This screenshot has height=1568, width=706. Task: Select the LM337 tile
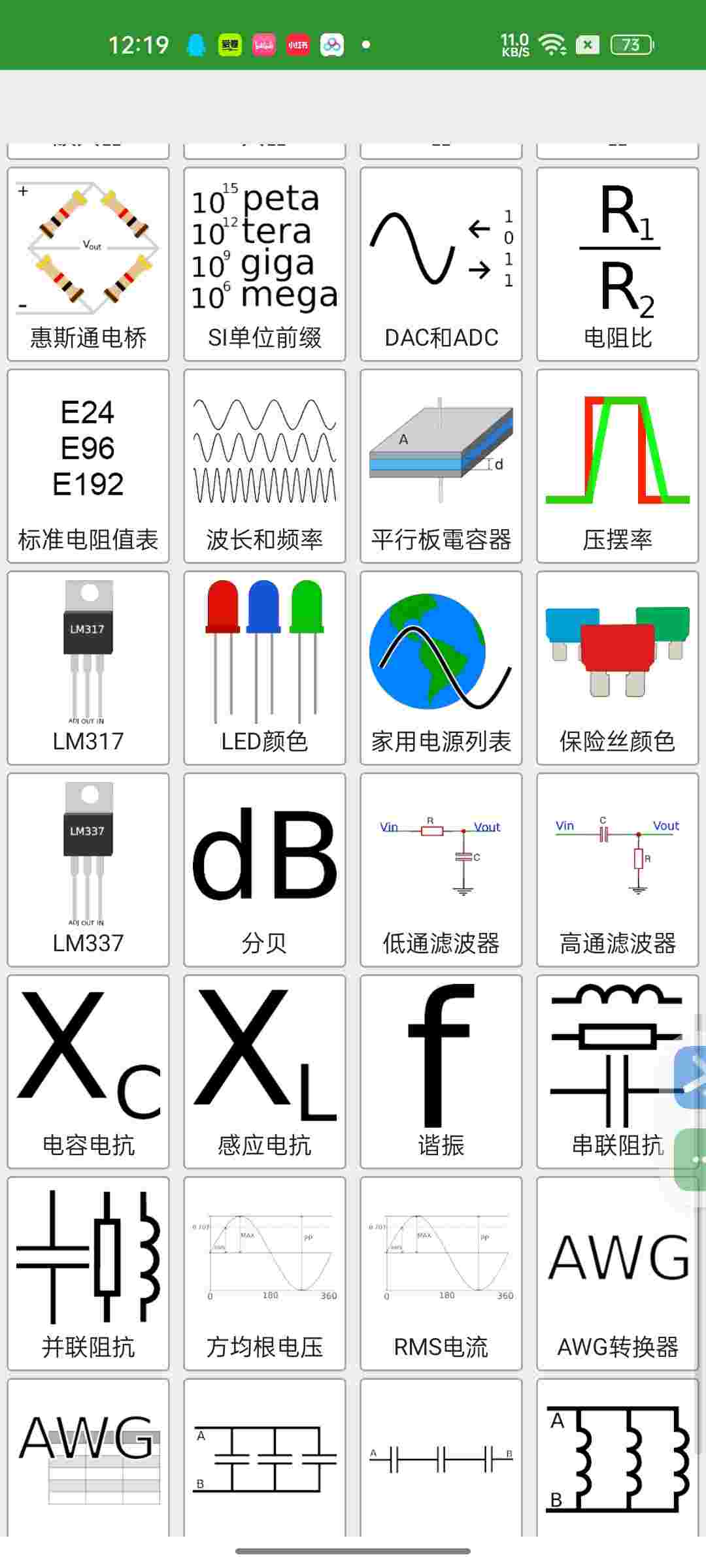88,870
